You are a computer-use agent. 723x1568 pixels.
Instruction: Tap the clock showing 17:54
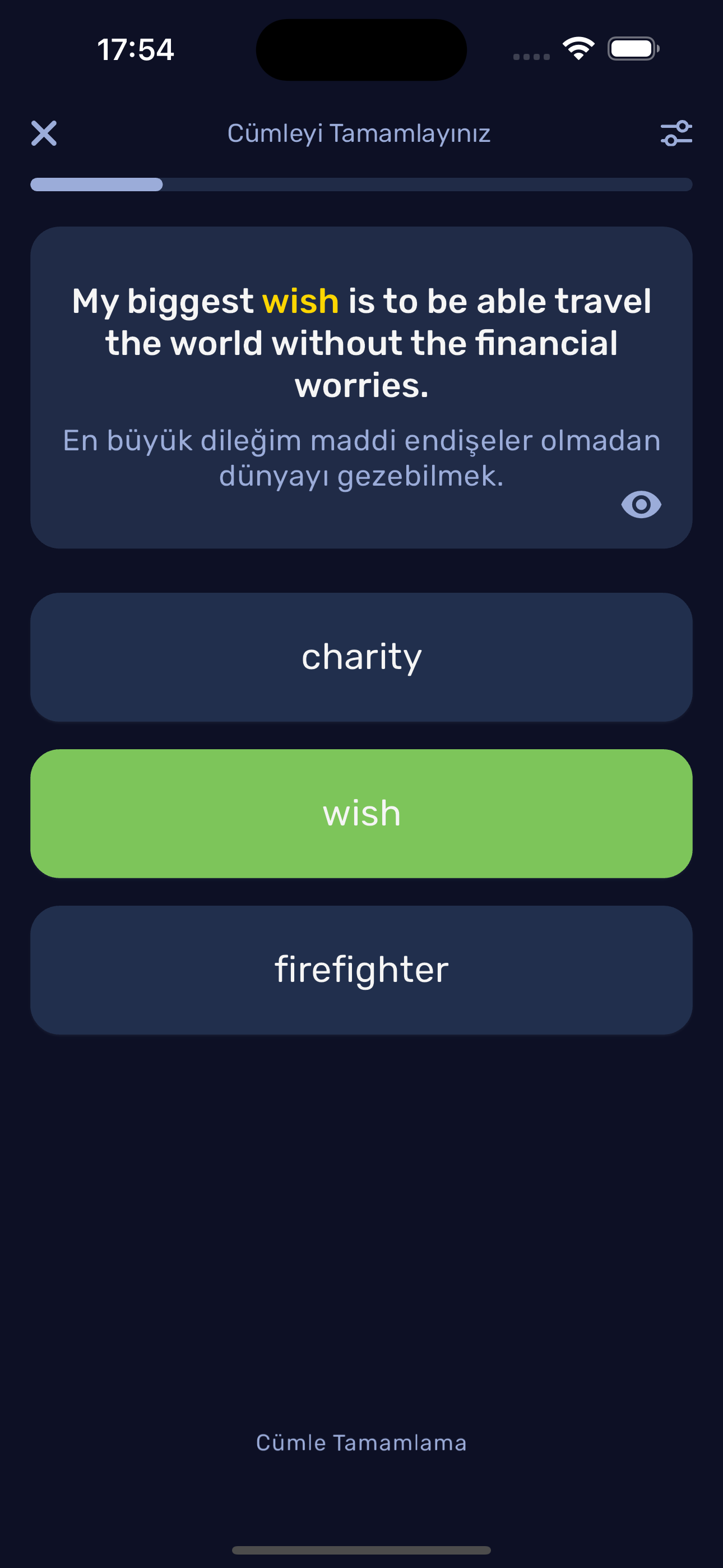(135, 50)
